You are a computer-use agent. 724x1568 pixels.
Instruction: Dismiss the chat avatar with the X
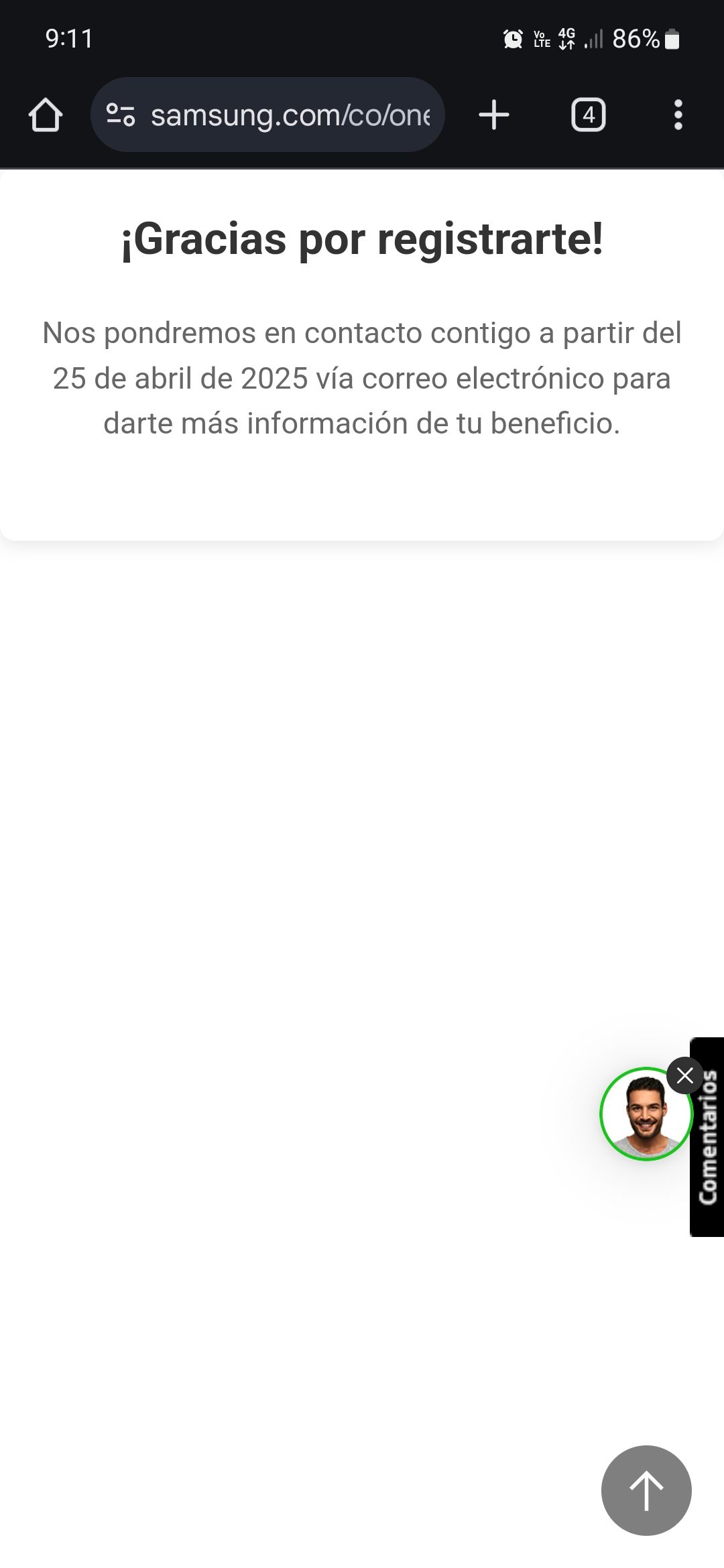tap(684, 1075)
